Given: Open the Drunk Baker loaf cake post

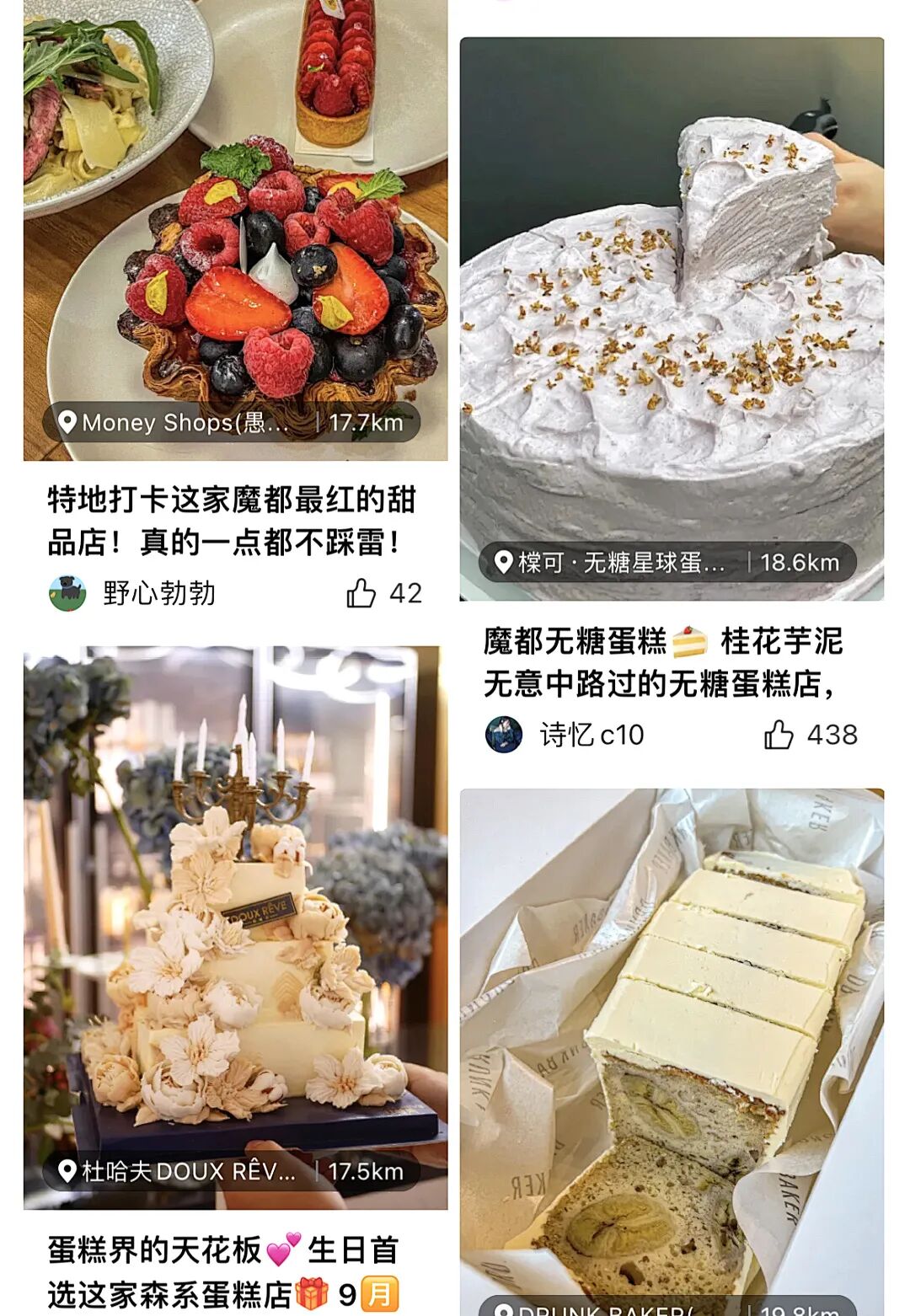Looking at the screenshot, I should point(672,1052).
